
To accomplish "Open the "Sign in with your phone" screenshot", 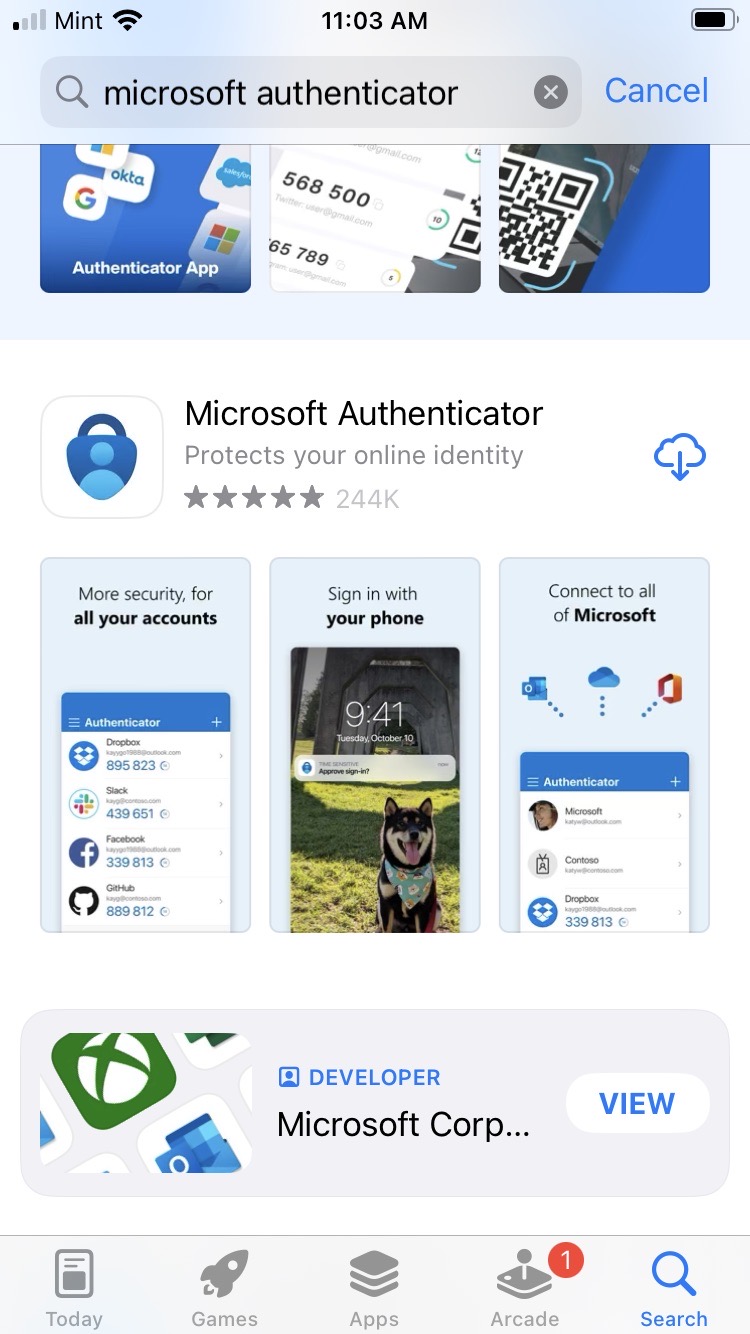I will pos(375,745).
